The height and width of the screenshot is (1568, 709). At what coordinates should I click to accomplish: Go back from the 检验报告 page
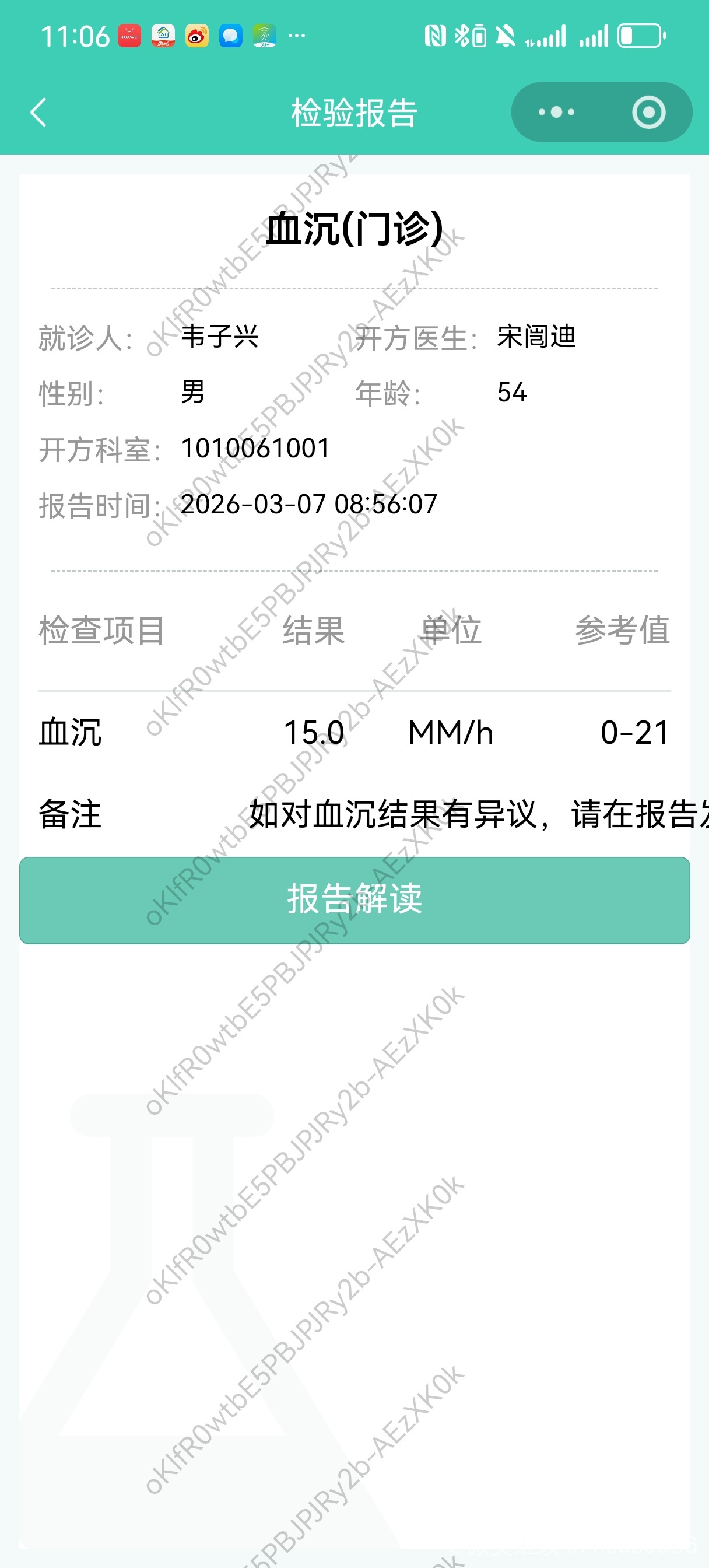coord(38,113)
